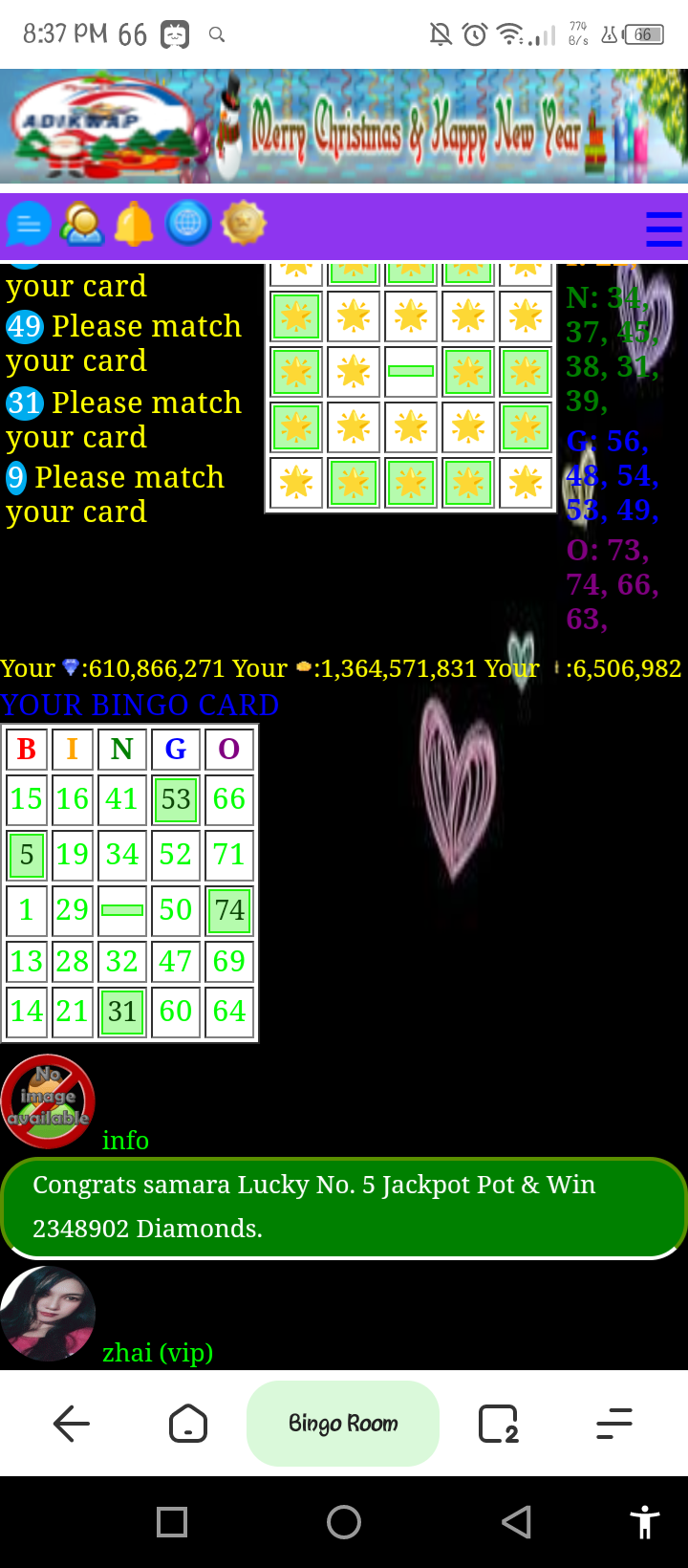Viewport: 688px width, 1568px height.
Task: Tap the system home button
Action: coord(344,1521)
